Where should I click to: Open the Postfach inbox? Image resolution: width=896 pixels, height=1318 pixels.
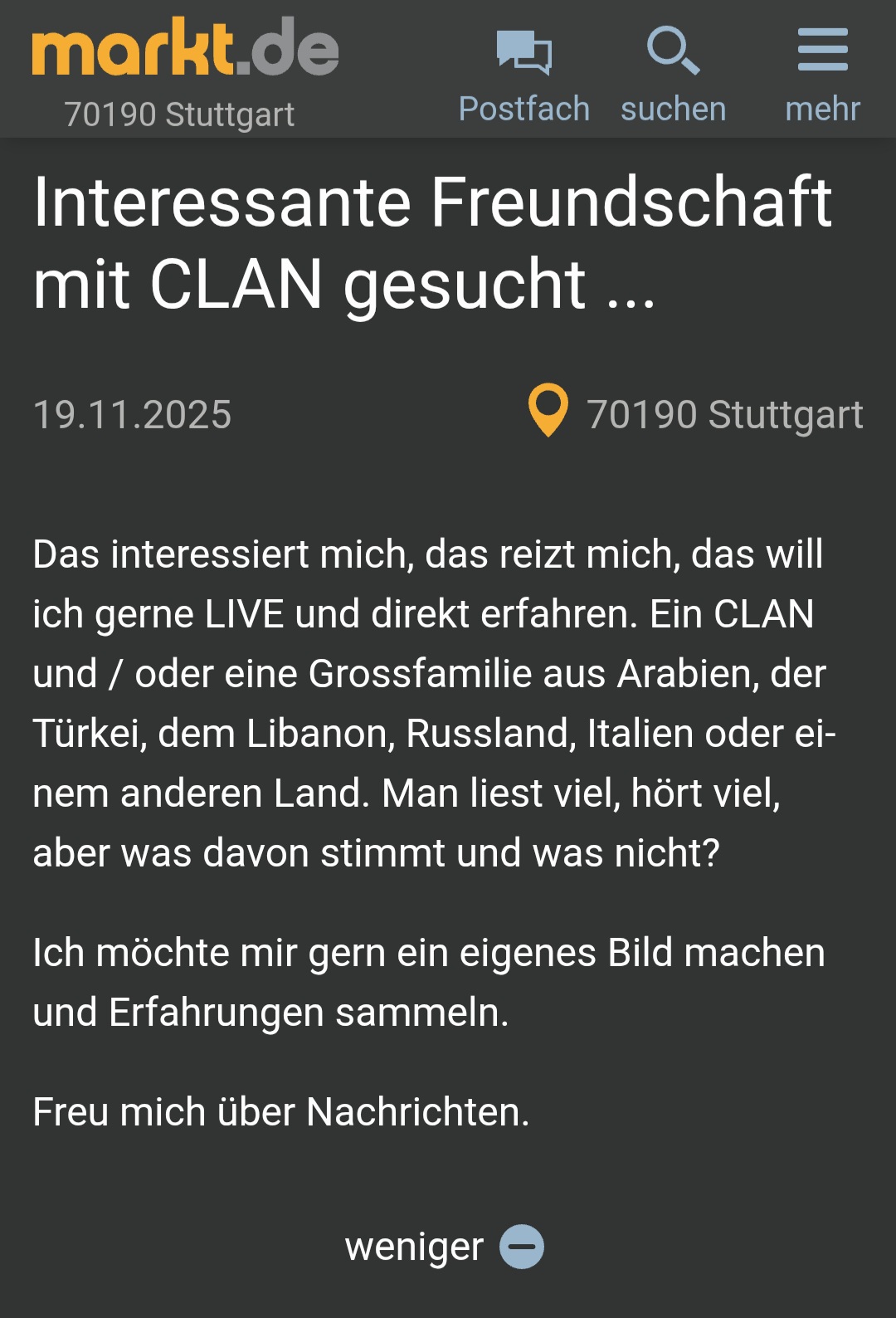tap(523, 73)
